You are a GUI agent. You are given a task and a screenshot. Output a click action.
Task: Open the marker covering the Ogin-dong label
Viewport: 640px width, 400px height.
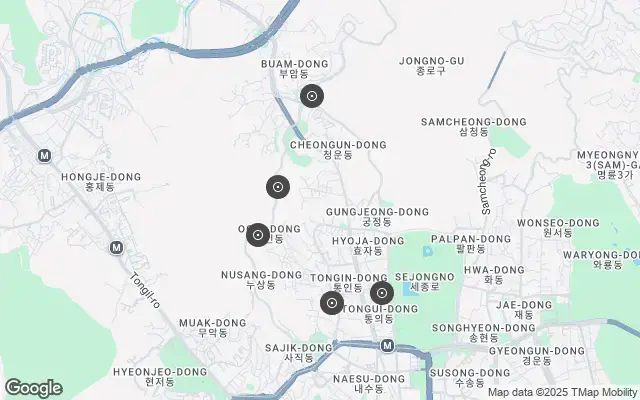coord(258,235)
